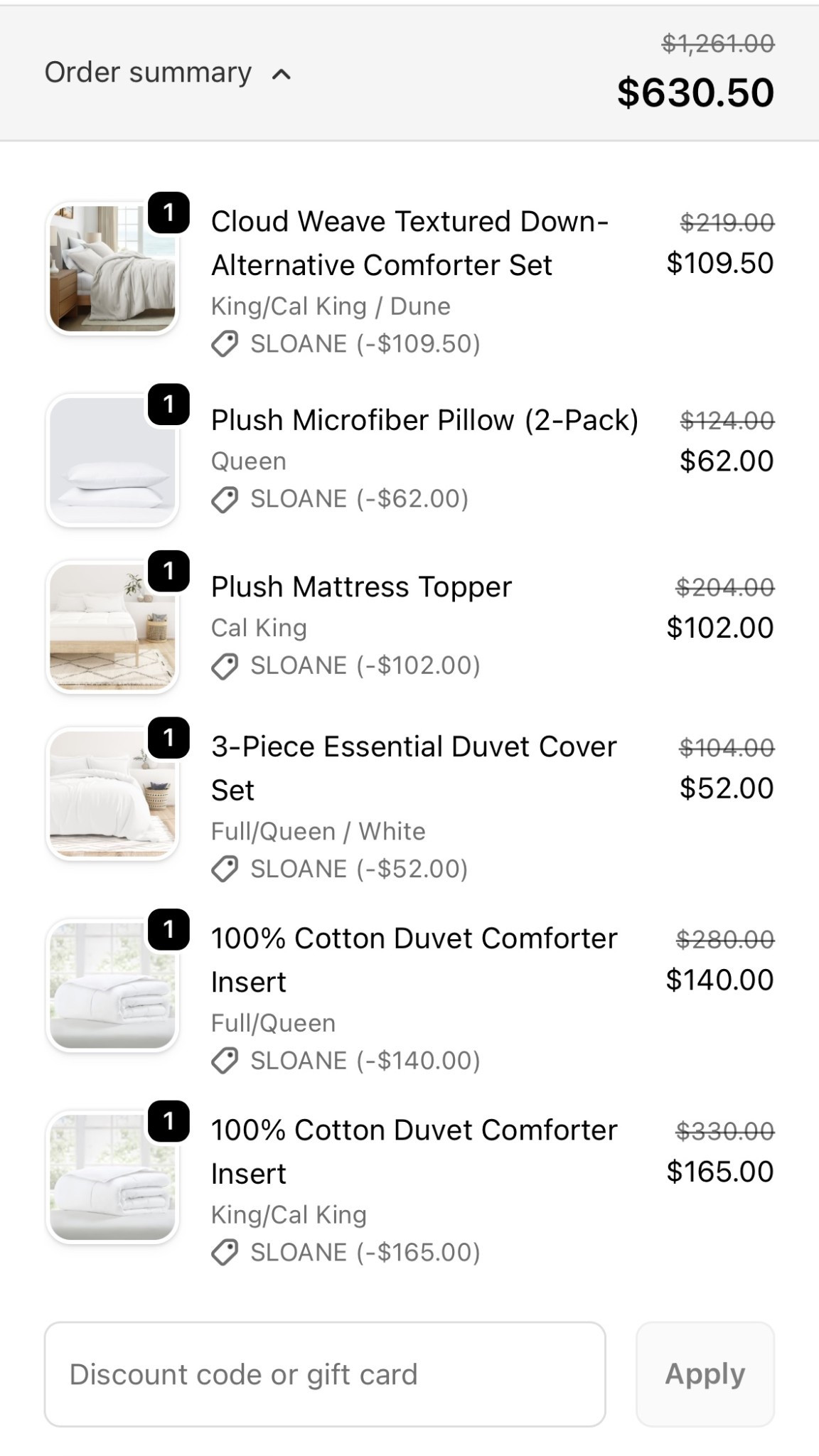Select the tag icon beside SLOANE on Plush Mattress Topper

225,665
